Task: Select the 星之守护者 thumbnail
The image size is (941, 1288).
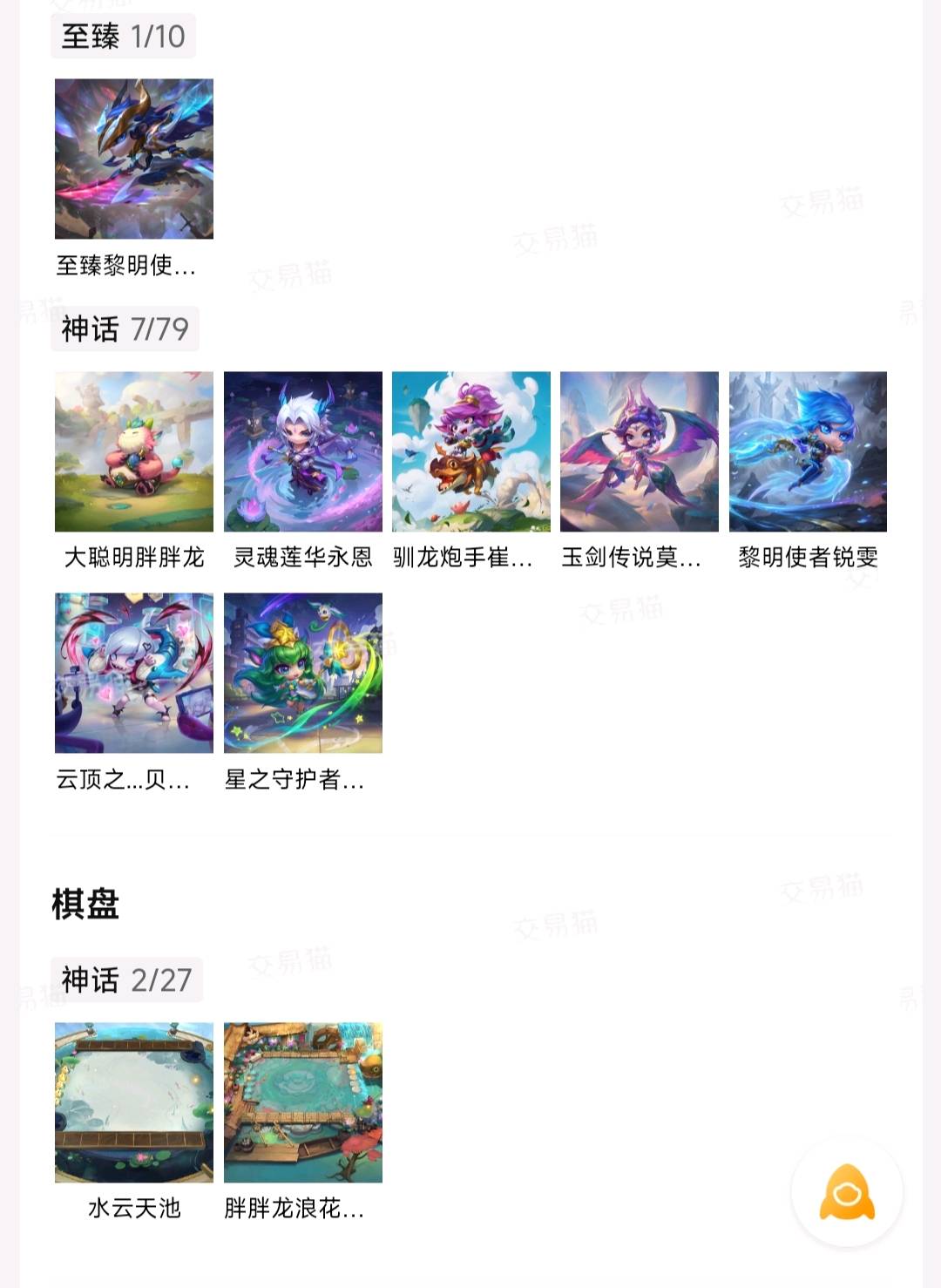Action: tap(302, 673)
